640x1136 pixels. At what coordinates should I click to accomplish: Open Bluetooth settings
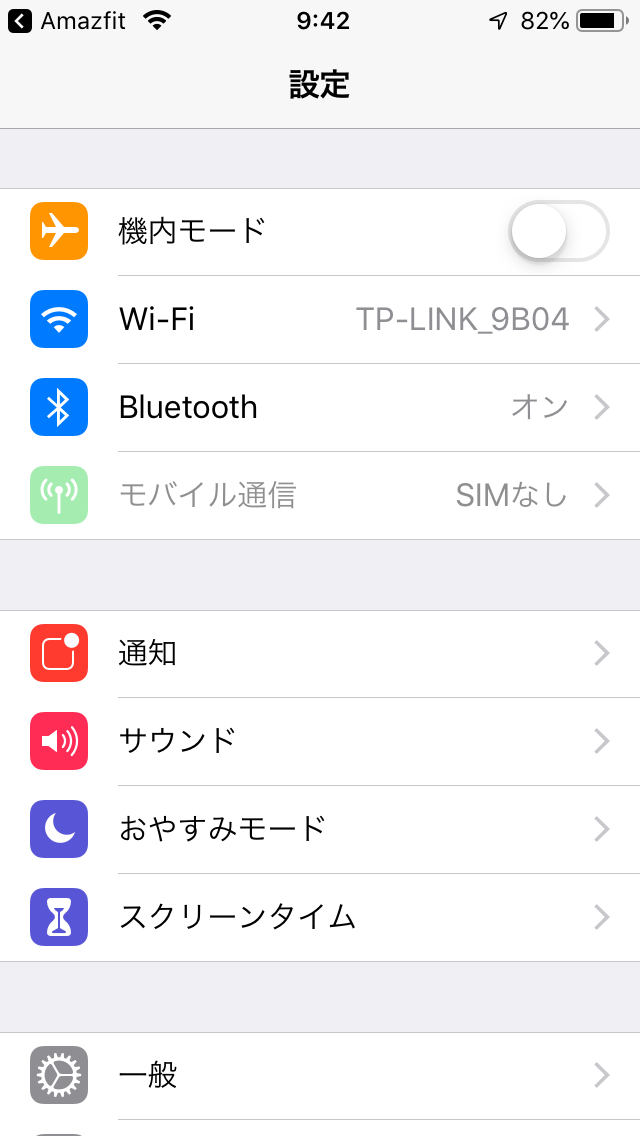pyautogui.click(x=320, y=407)
